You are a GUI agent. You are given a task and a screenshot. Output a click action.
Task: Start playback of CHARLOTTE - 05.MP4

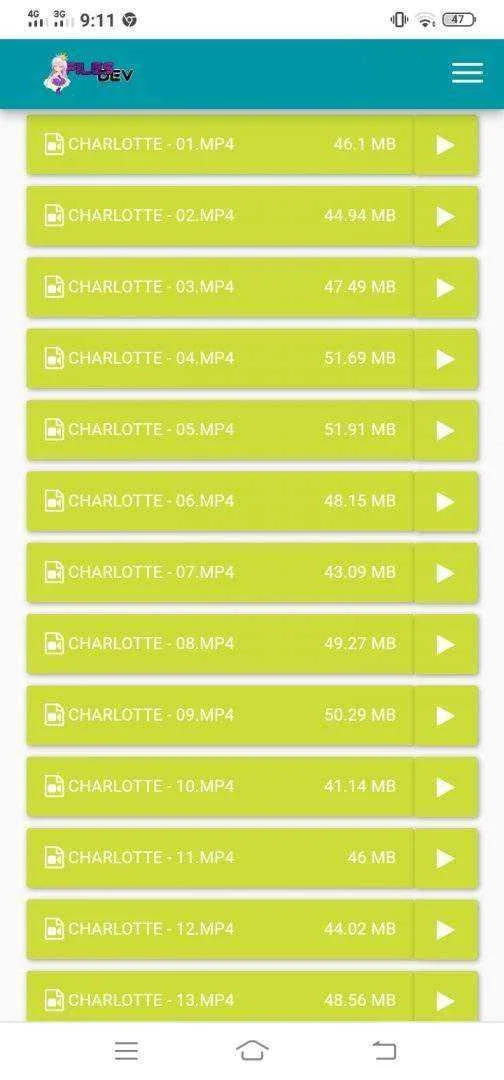click(x=445, y=430)
